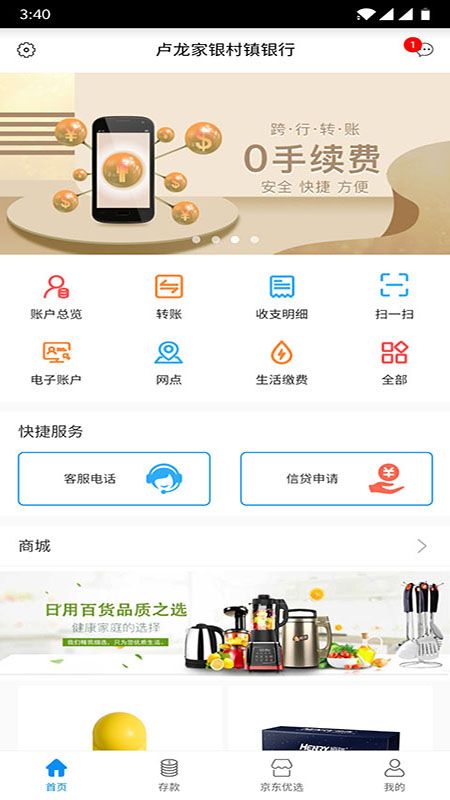450x800 pixels.
Task: Open 生活缴费 bill payment
Action: [x=282, y=363]
